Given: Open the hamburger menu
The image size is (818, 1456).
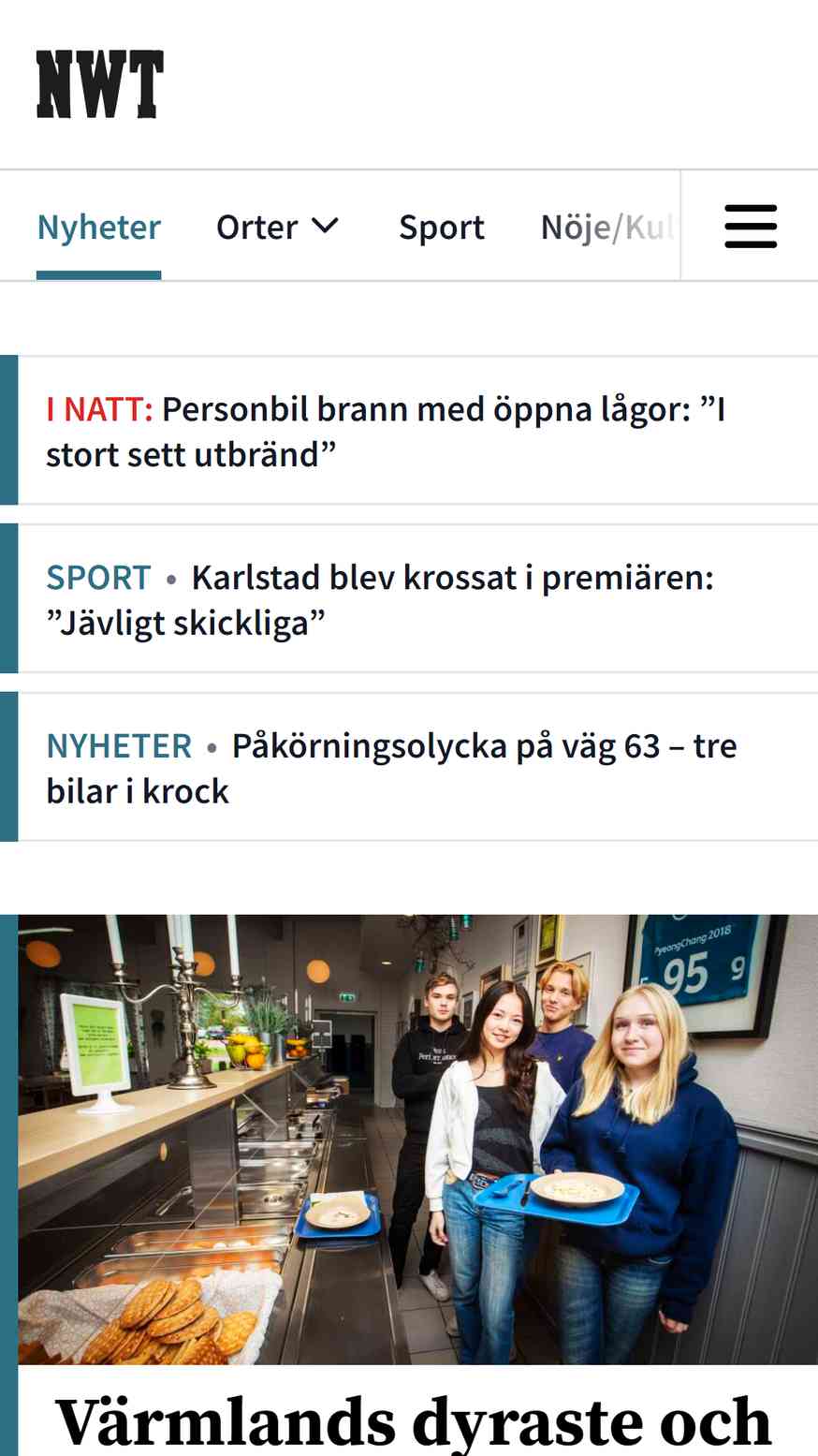Looking at the screenshot, I should tap(750, 227).
